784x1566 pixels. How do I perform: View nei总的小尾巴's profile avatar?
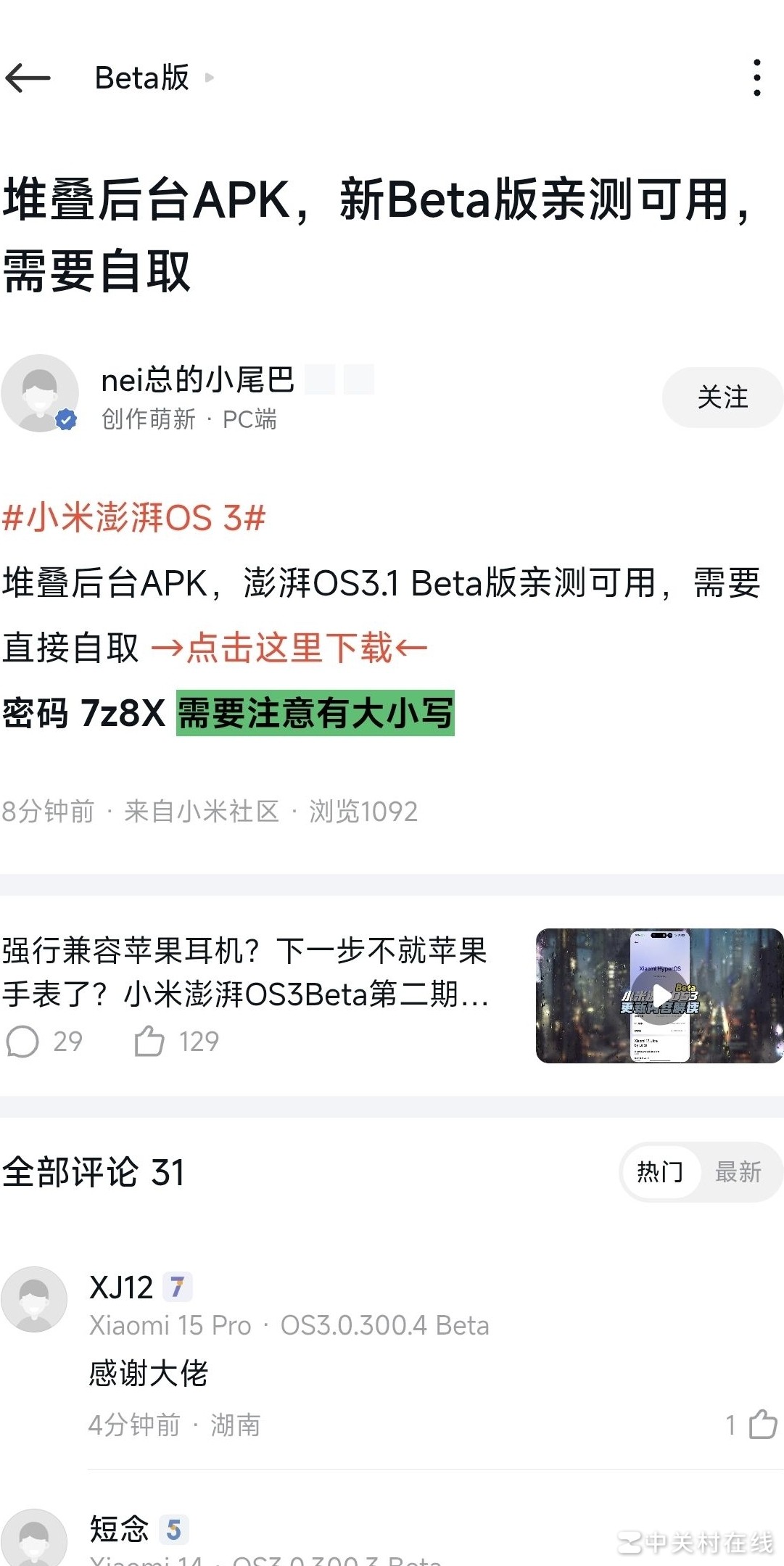(x=40, y=393)
